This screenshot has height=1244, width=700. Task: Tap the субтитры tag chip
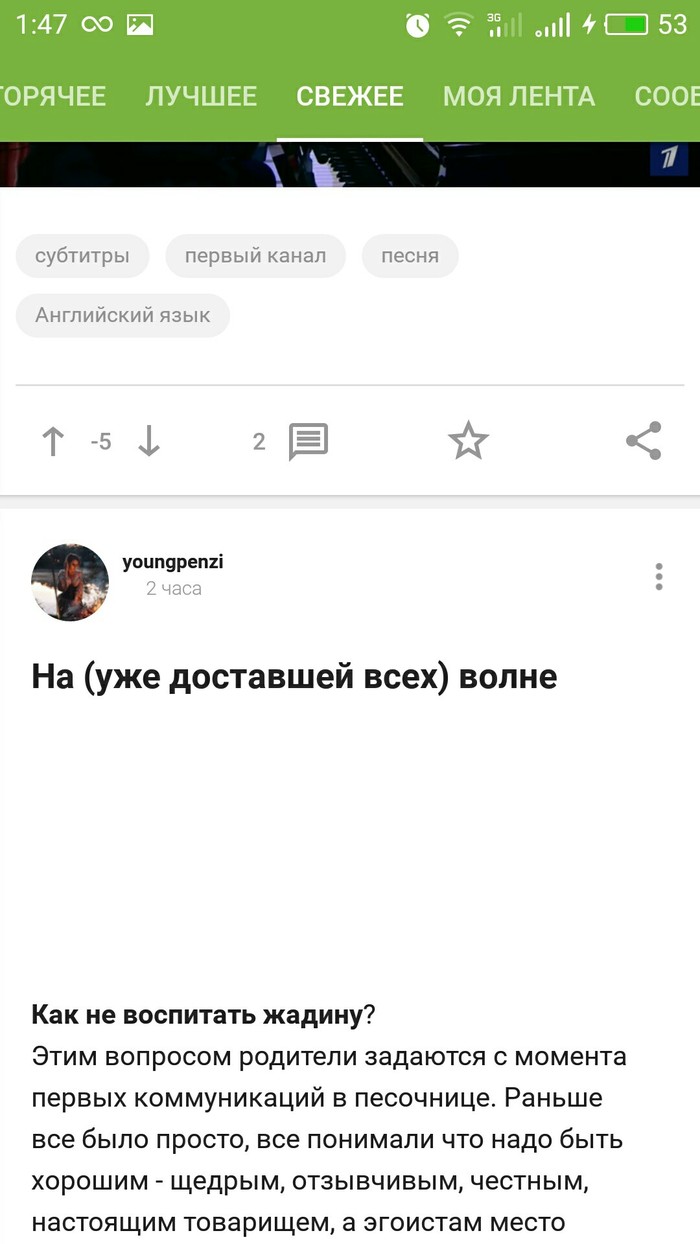point(82,256)
